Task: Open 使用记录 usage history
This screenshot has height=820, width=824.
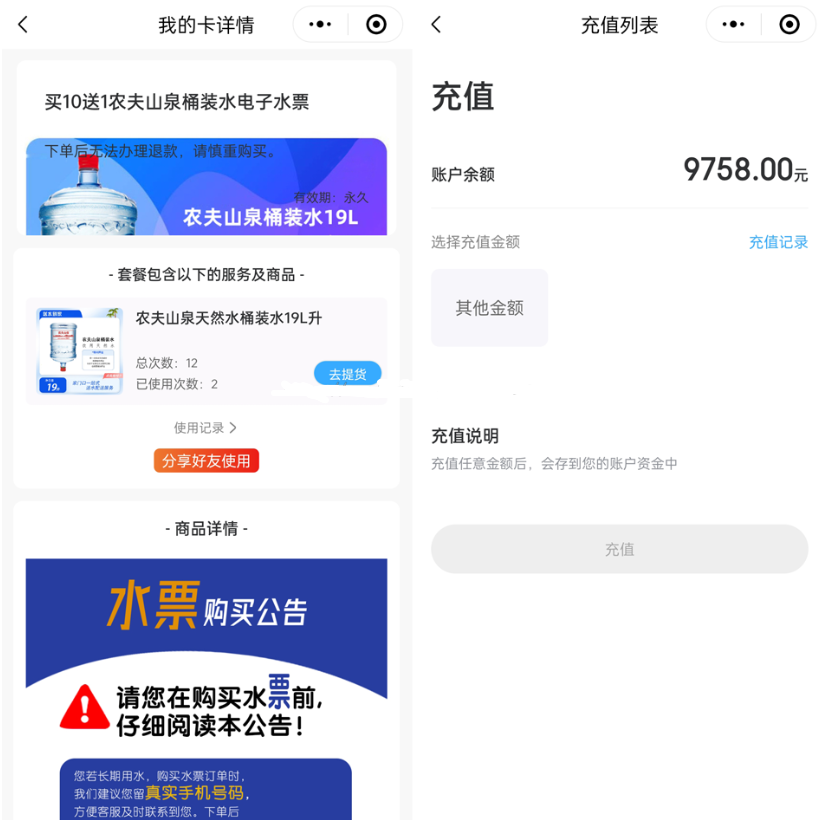Action: pyautogui.click(x=205, y=428)
